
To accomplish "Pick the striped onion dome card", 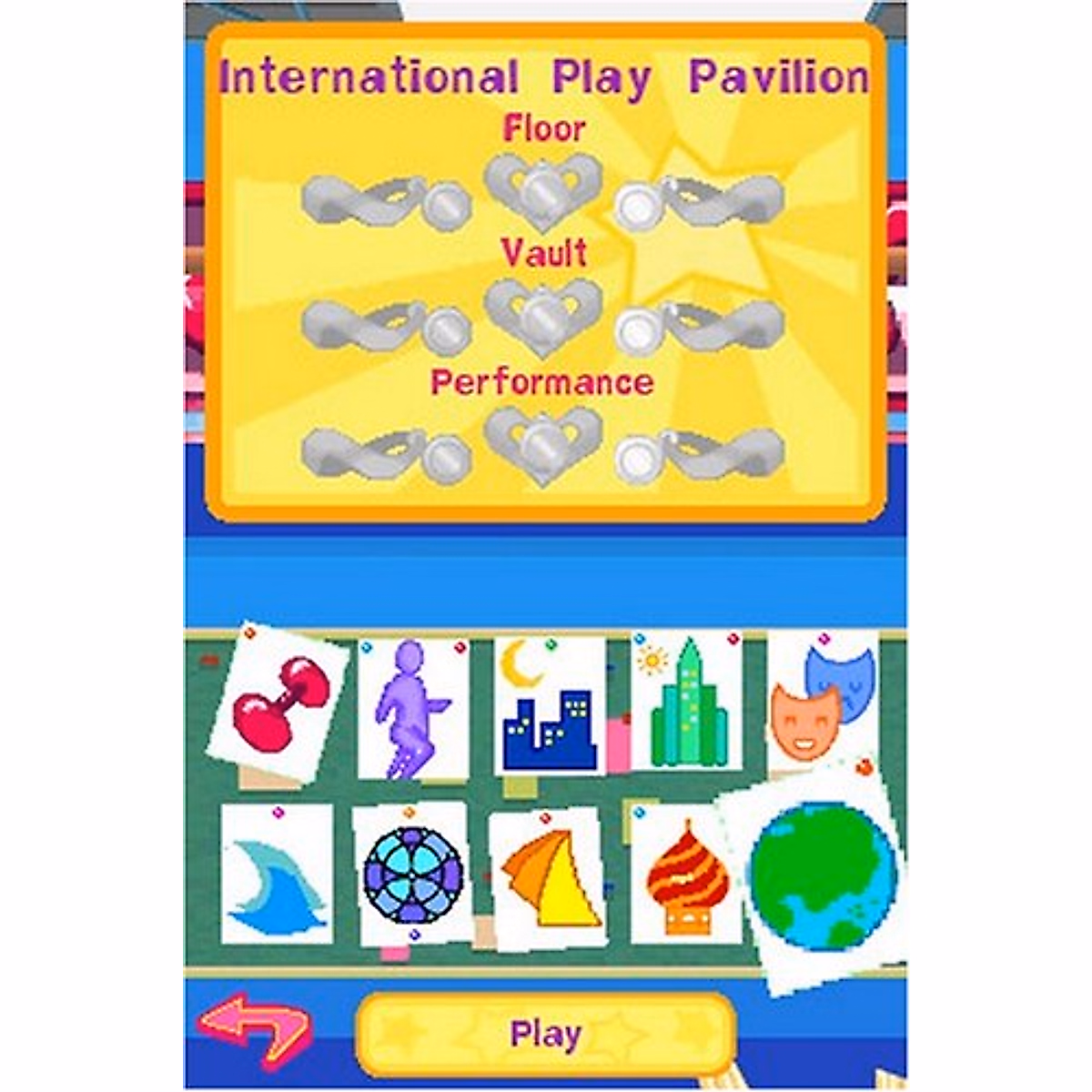I will [x=687, y=876].
